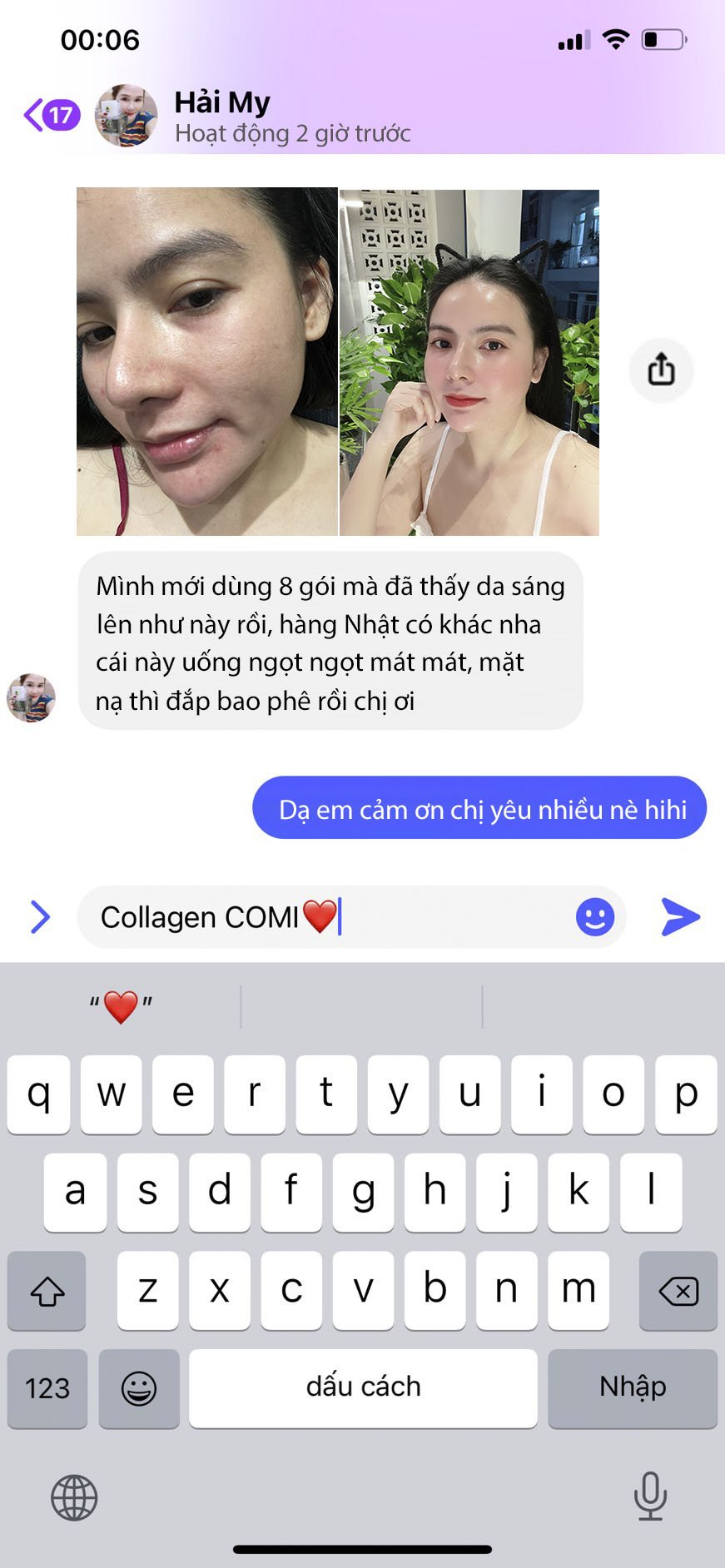The image size is (725, 1568).
Task: Share the sent photos
Action: [661, 370]
